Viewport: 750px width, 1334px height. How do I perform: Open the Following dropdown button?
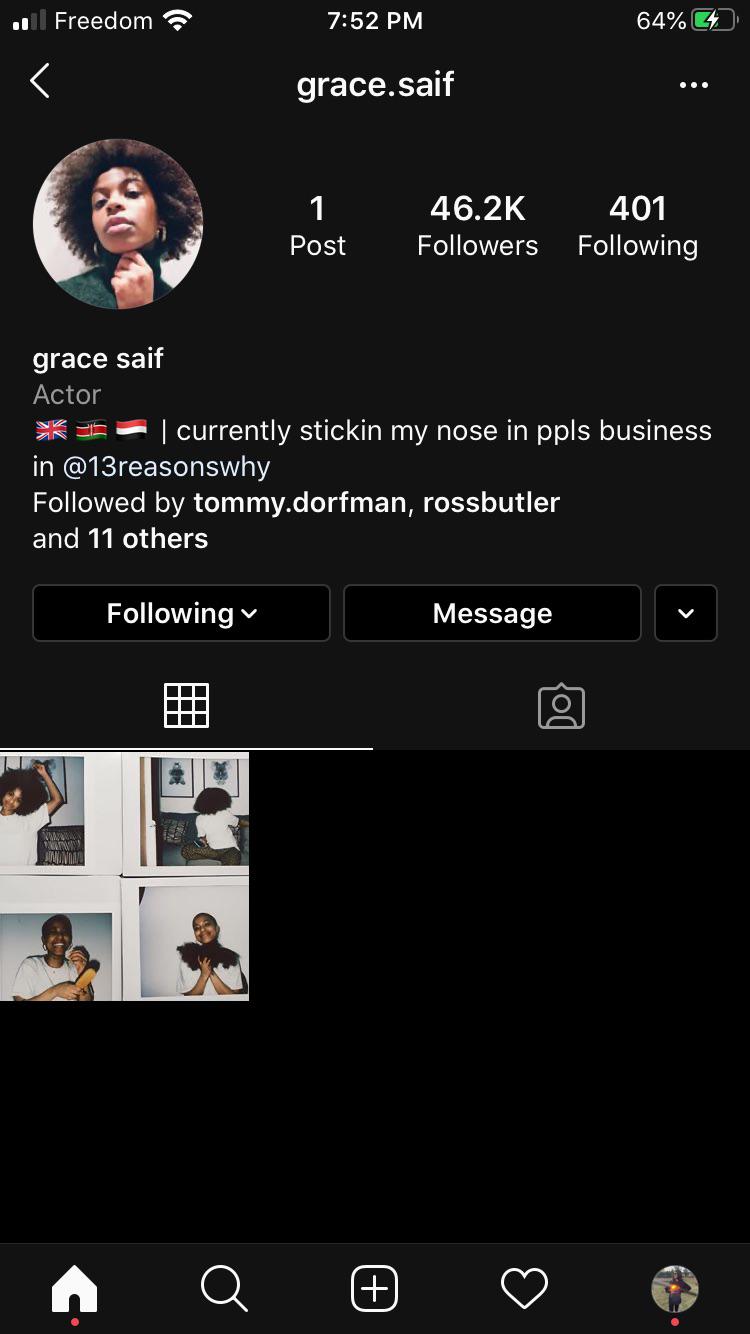click(x=181, y=613)
